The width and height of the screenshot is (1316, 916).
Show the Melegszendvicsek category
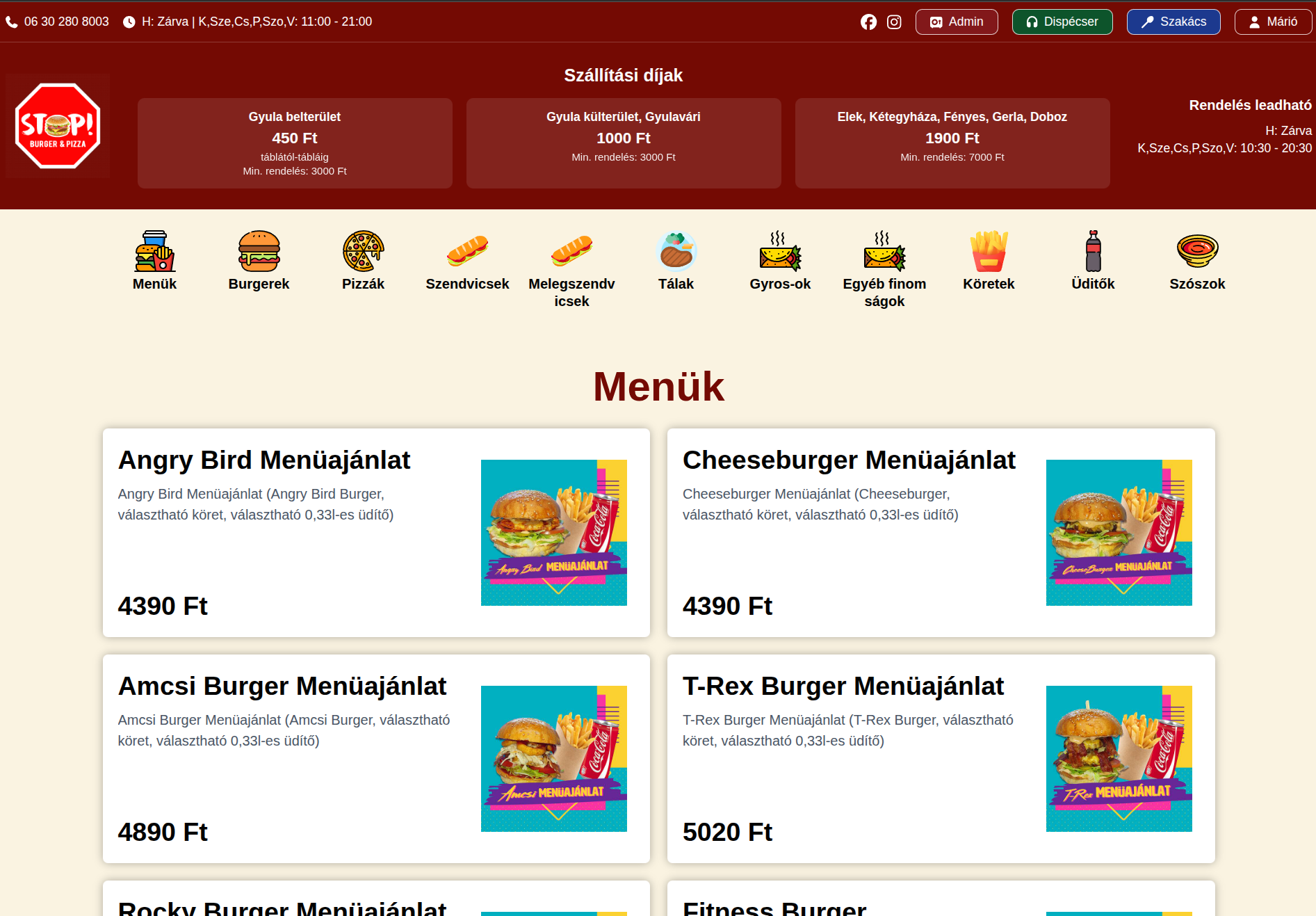pos(571,269)
